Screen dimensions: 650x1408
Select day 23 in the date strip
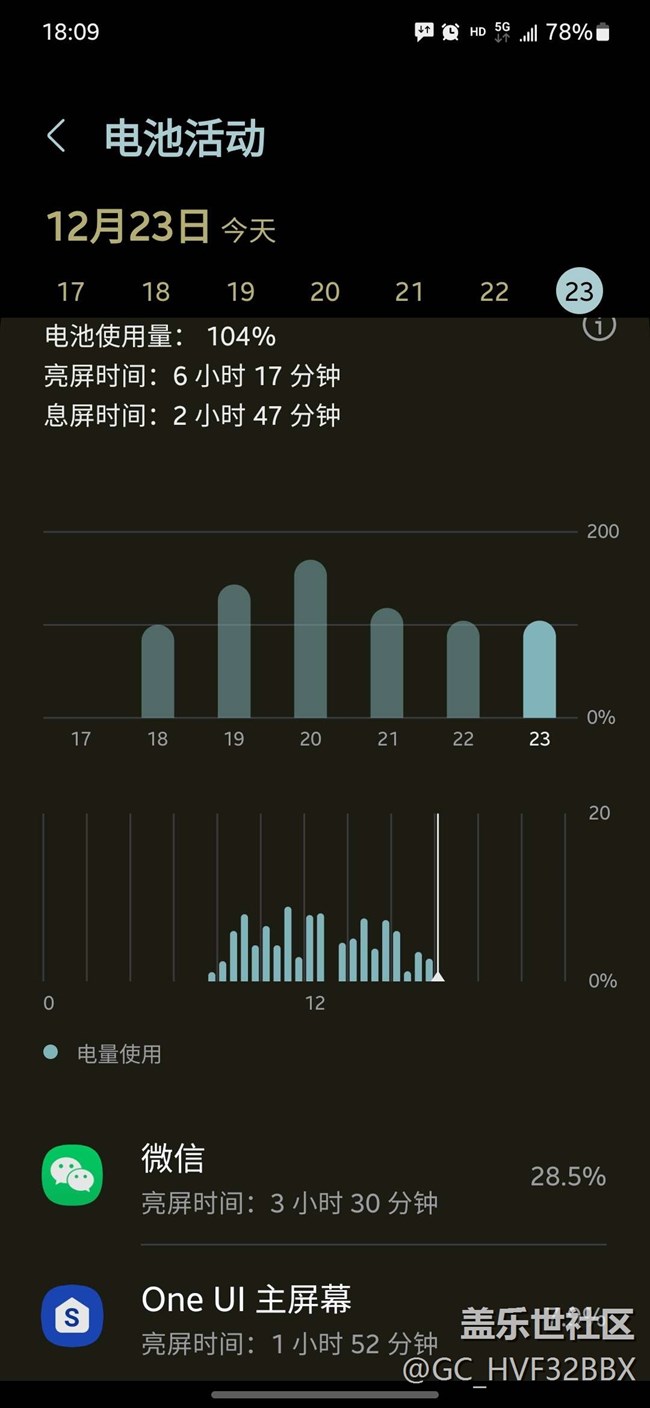pos(579,292)
